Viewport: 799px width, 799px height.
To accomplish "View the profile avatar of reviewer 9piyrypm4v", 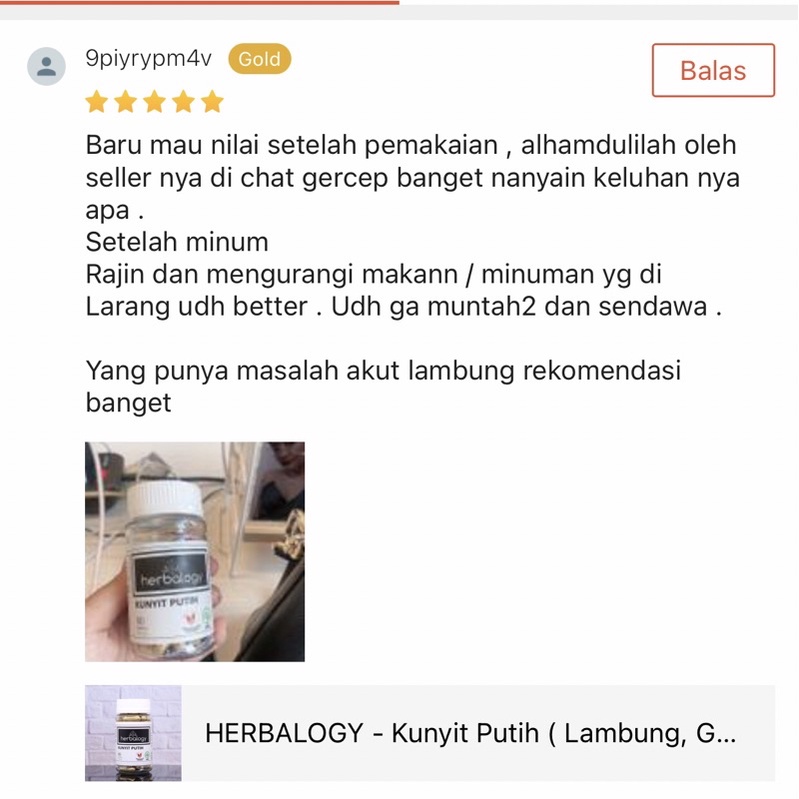I will click(x=46, y=66).
